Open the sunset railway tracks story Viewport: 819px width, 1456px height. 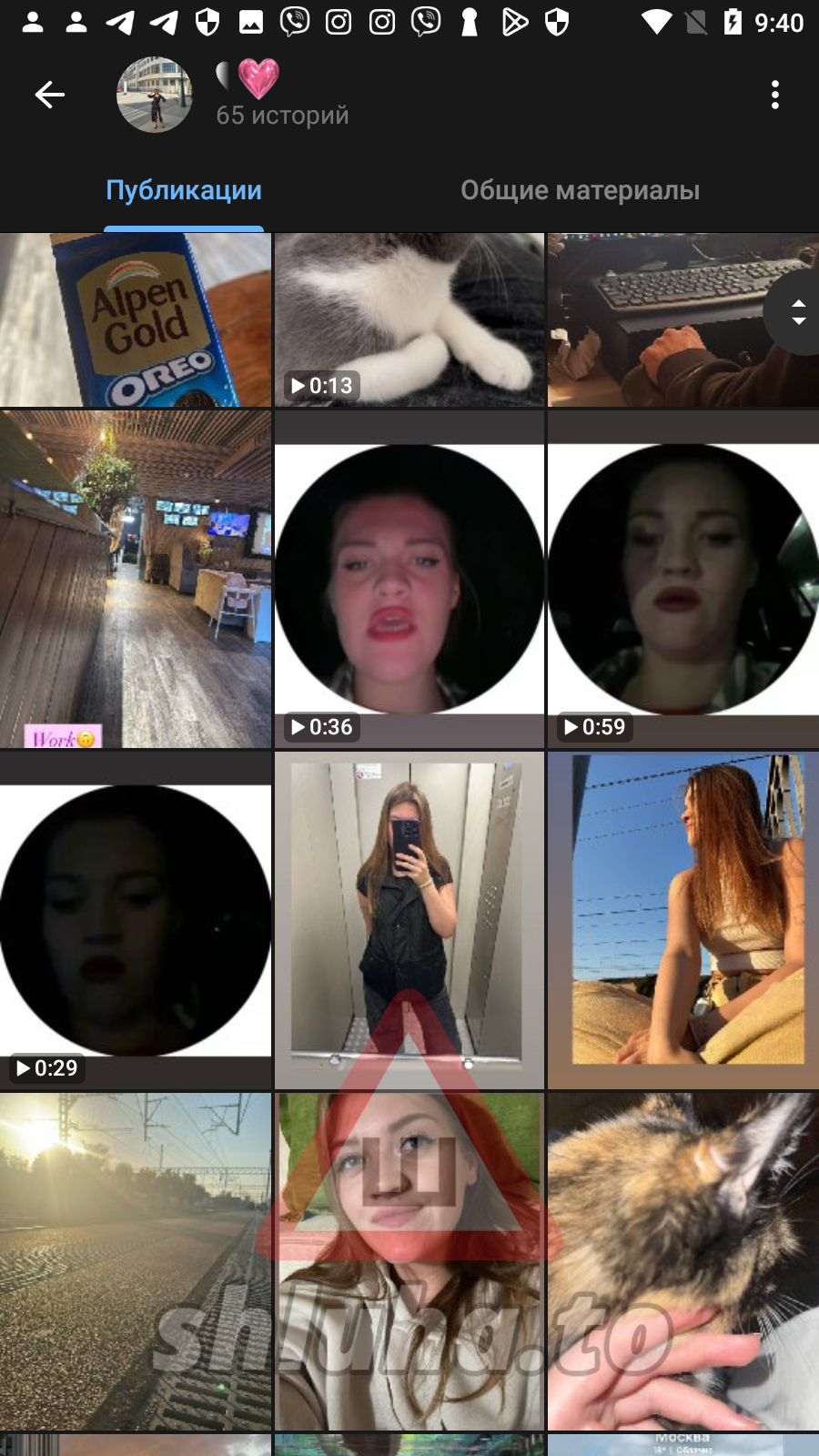[136, 1261]
